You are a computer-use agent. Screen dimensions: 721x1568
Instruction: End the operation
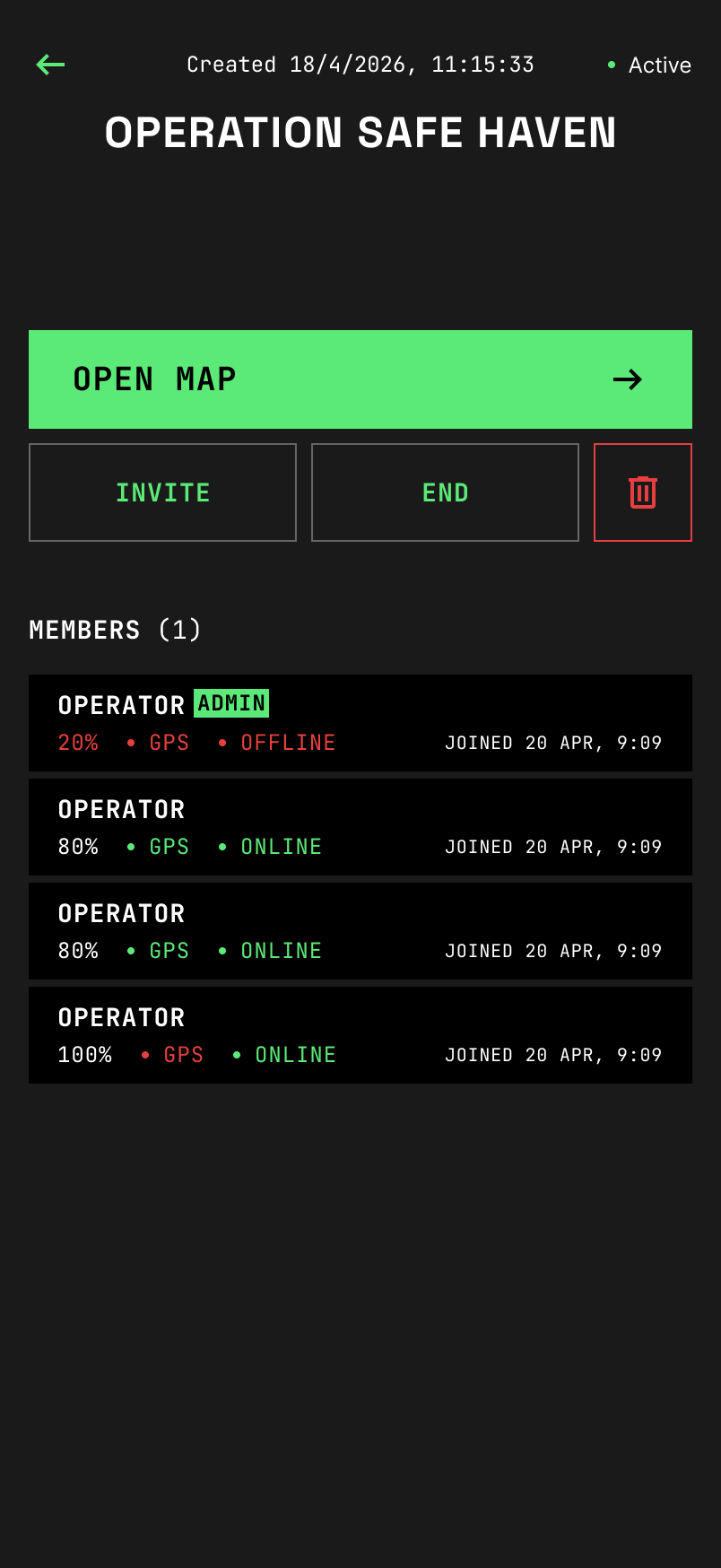[445, 492]
